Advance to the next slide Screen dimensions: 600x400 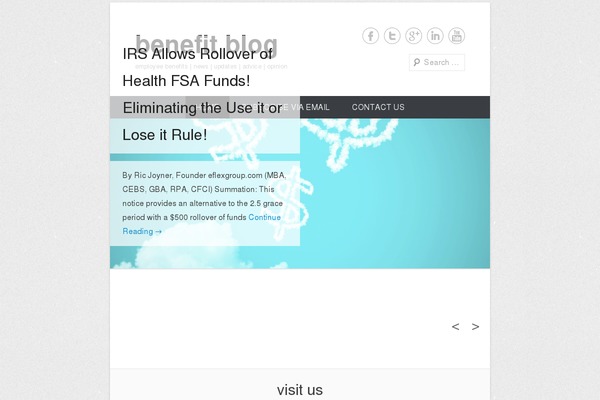[476, 326]
